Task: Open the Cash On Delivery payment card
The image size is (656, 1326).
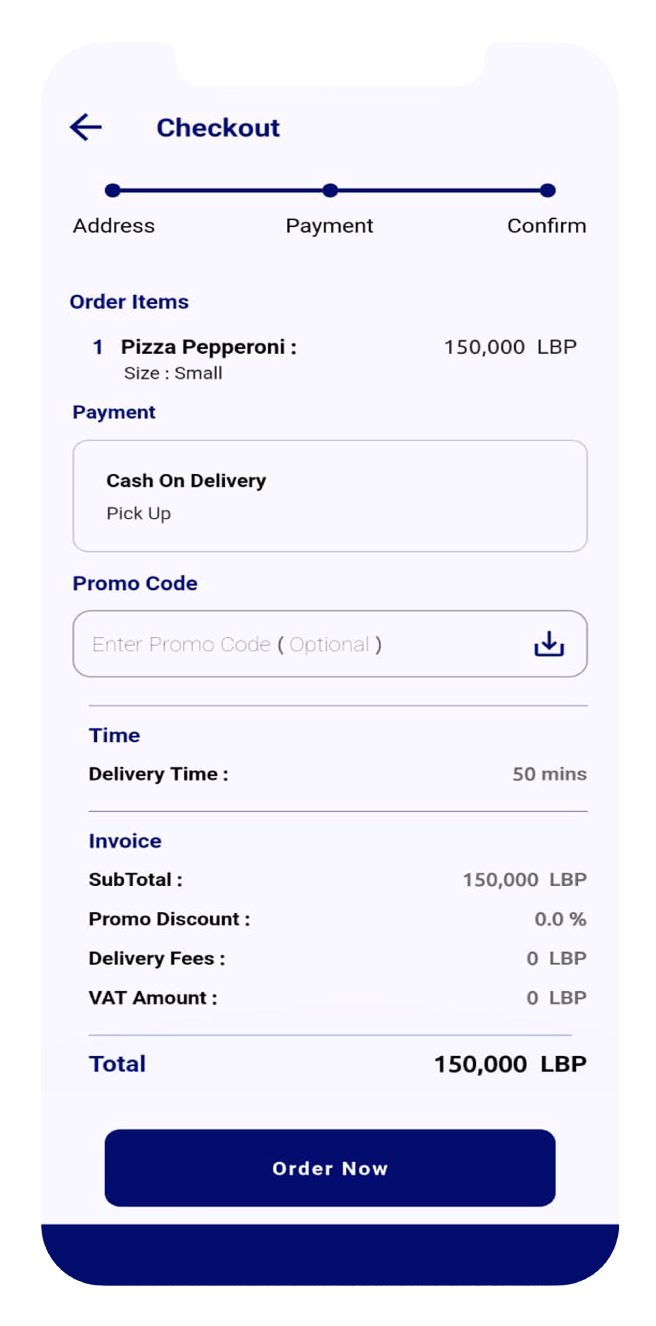Action: [x=329, y=496]
